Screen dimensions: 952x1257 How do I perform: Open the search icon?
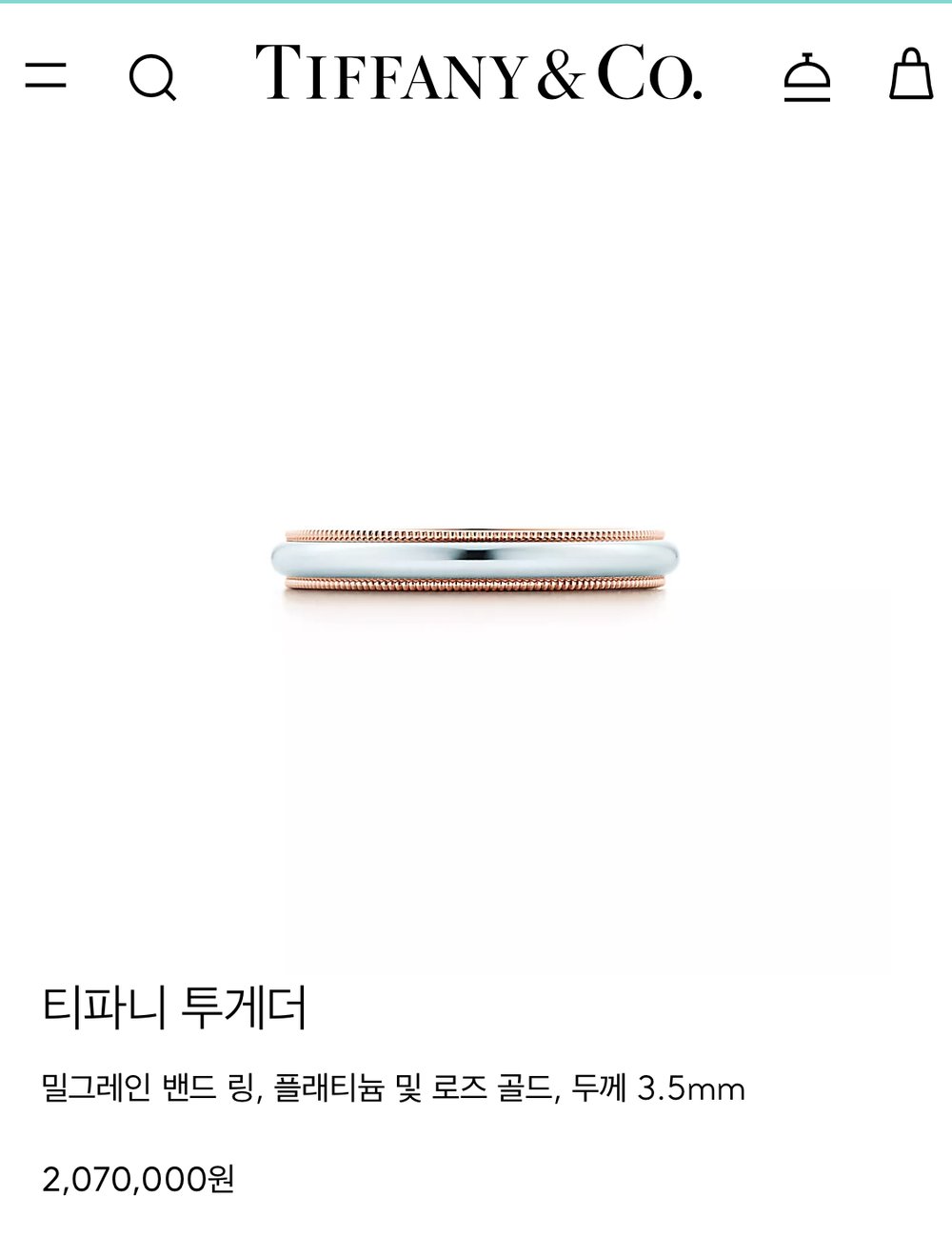(152, 77)
